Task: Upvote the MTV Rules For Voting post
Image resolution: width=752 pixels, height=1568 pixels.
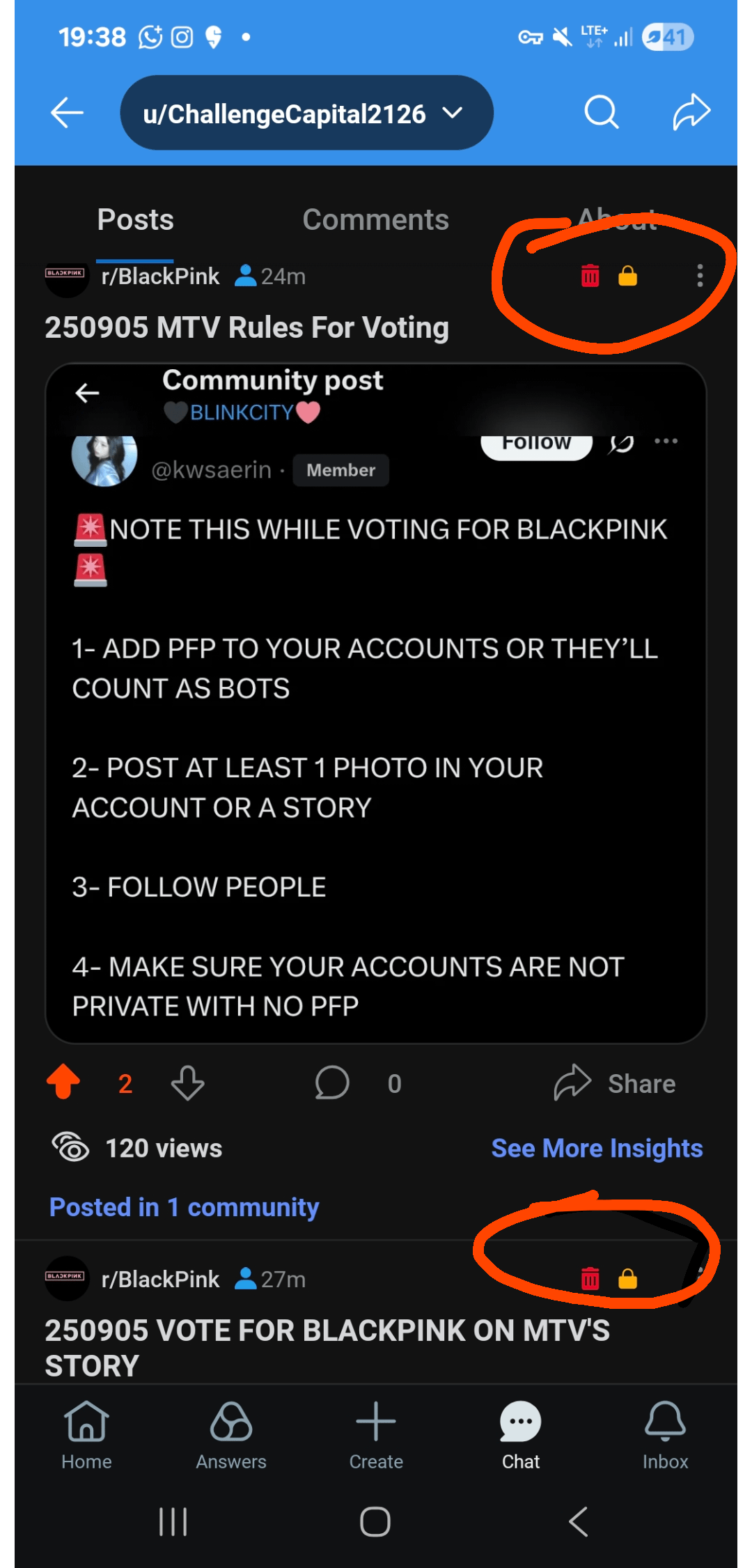Action: pos(63,1082)
